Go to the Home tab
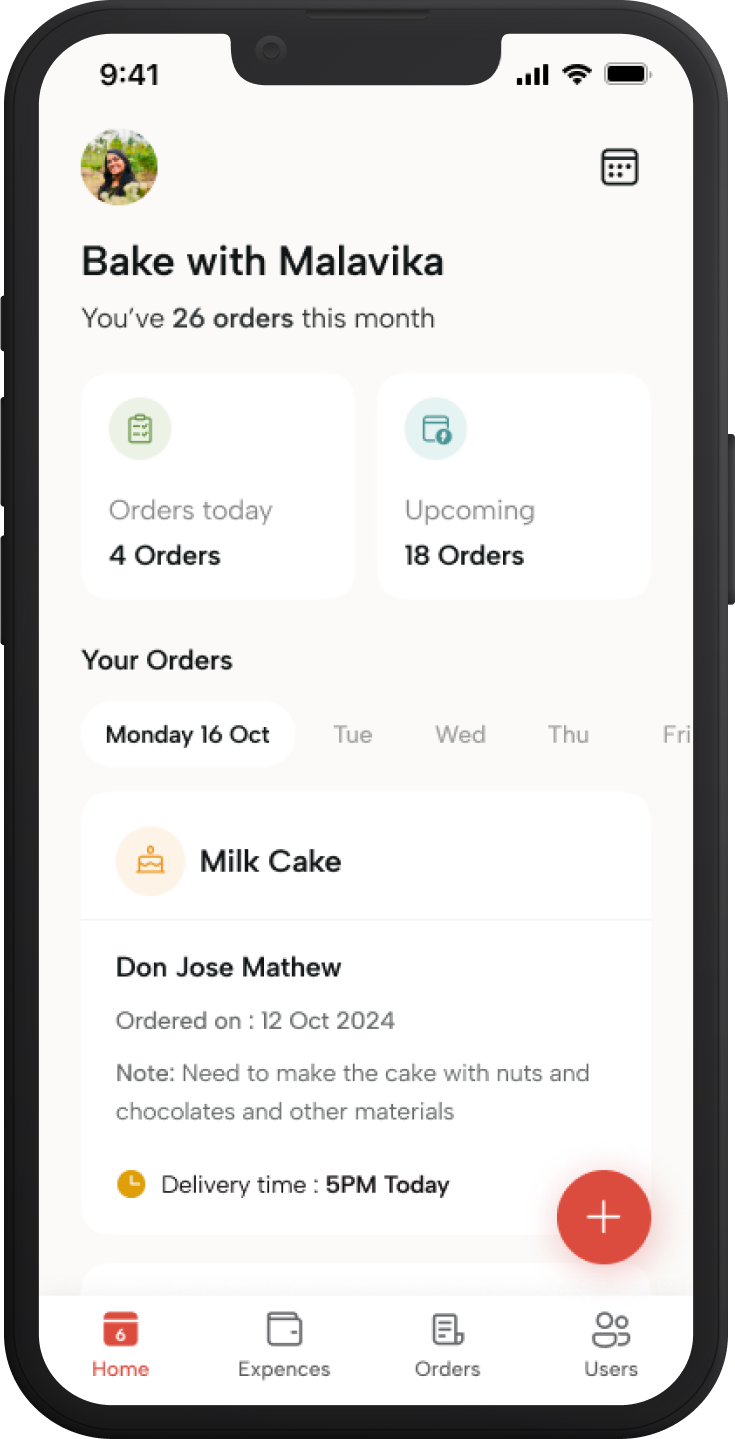 pyautogui.click(x=120, y=1345)
